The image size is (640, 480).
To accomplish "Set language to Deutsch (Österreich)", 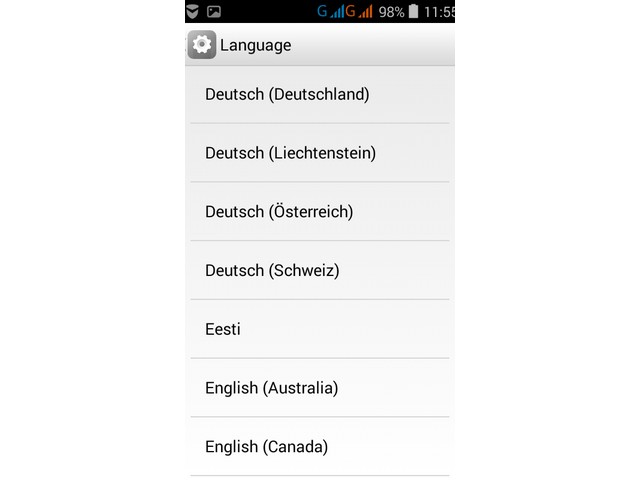I will (x=279, y=212).
